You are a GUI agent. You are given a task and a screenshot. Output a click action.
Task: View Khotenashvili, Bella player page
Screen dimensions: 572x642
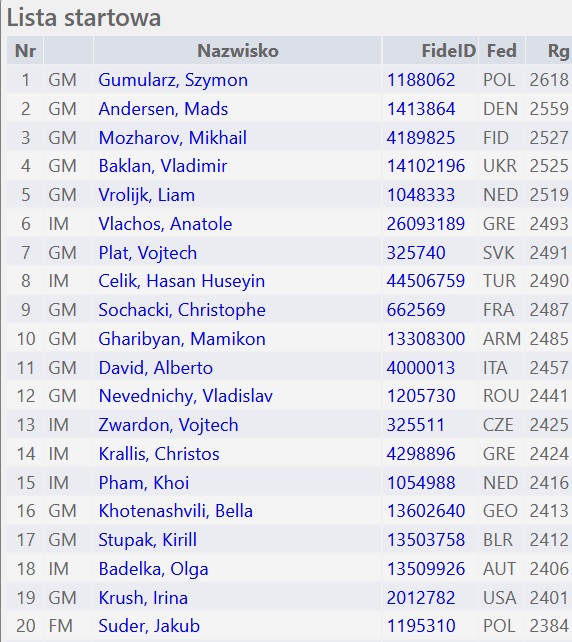(x=176, y=511)
